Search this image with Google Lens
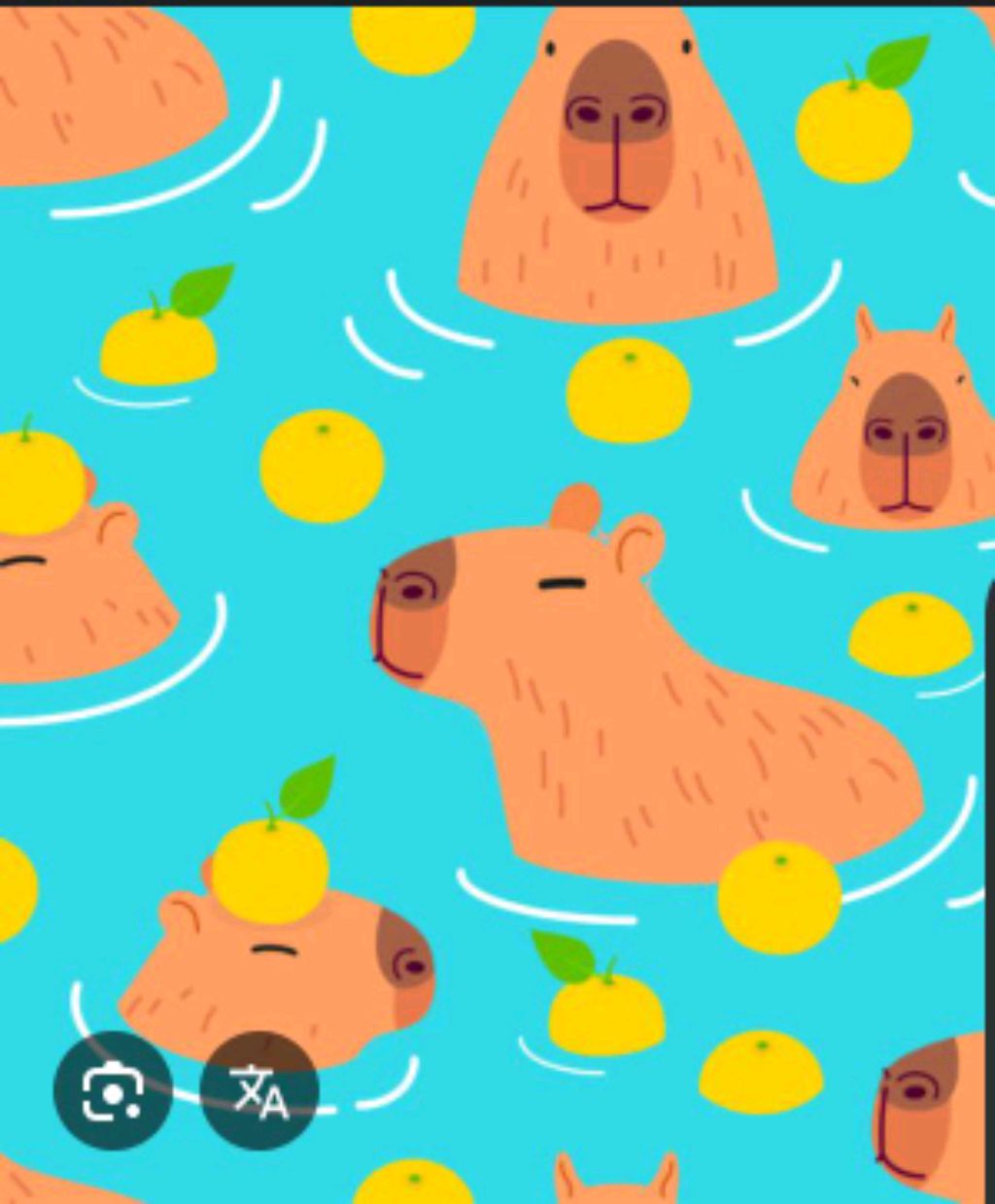The width and height of the screenshot is (995, 1204). point(113,1090)
